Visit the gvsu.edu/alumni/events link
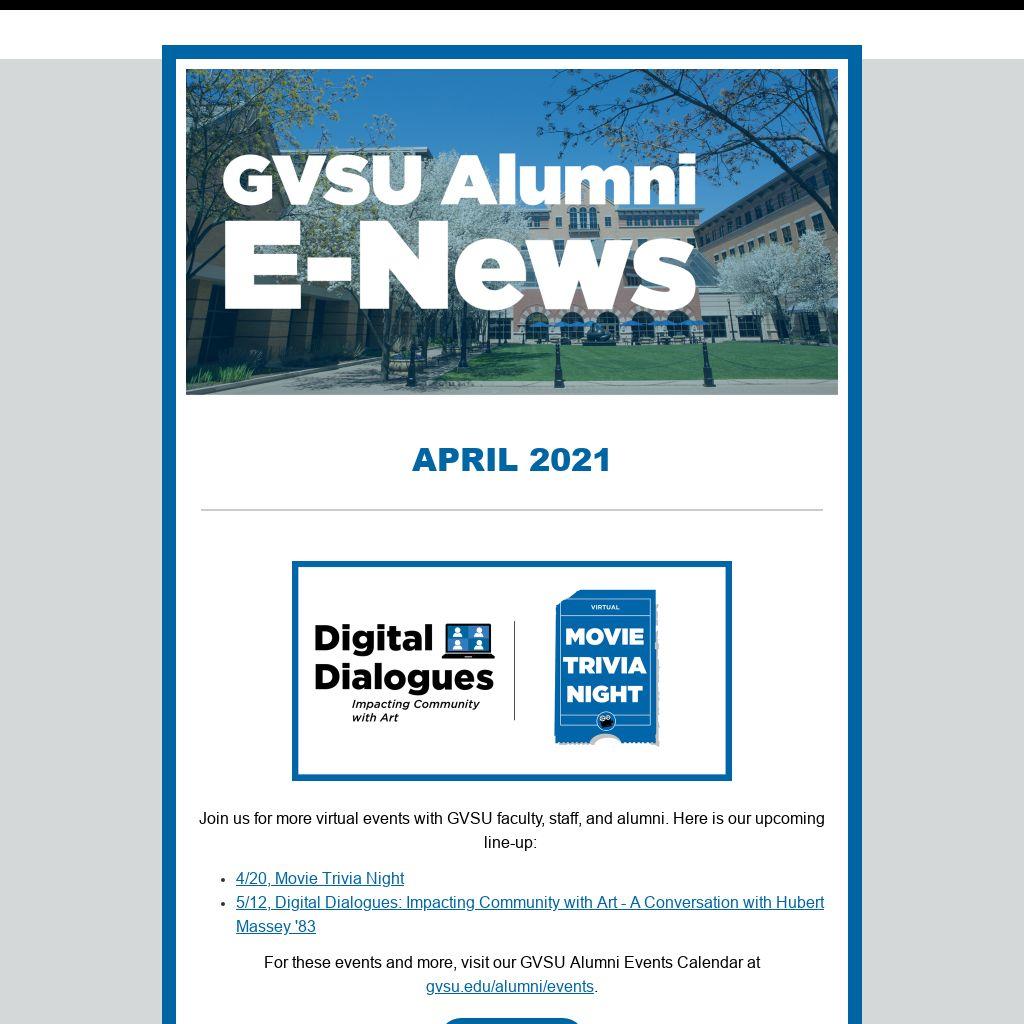Screen dimensions: 1024x1024 click(x=510, y=986)
